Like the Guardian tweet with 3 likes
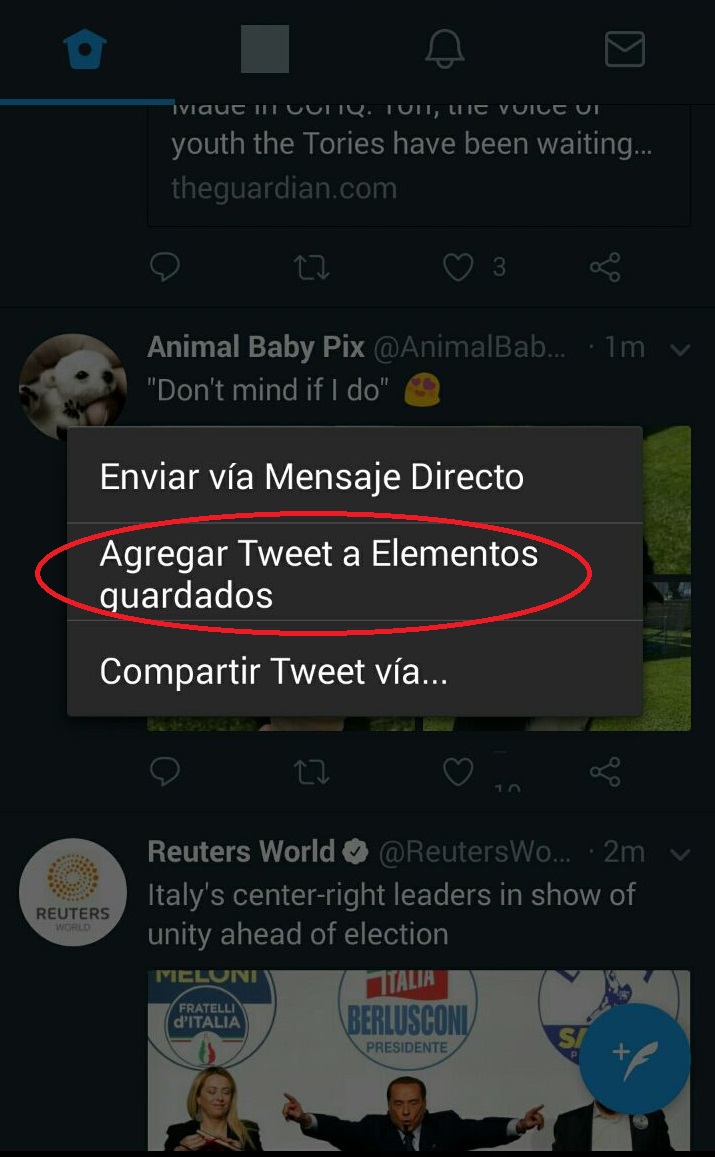The image size is (715, 1157). tap(457, 267)
